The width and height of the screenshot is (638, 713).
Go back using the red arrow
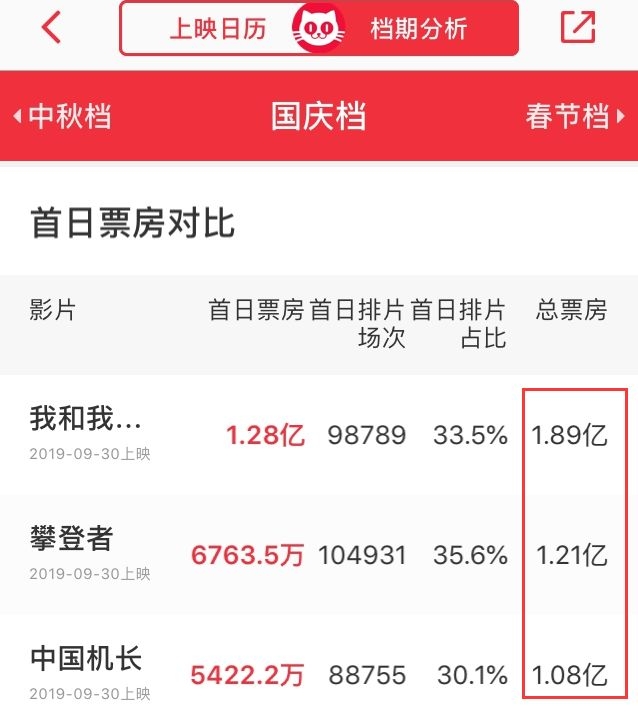point(51,27)
